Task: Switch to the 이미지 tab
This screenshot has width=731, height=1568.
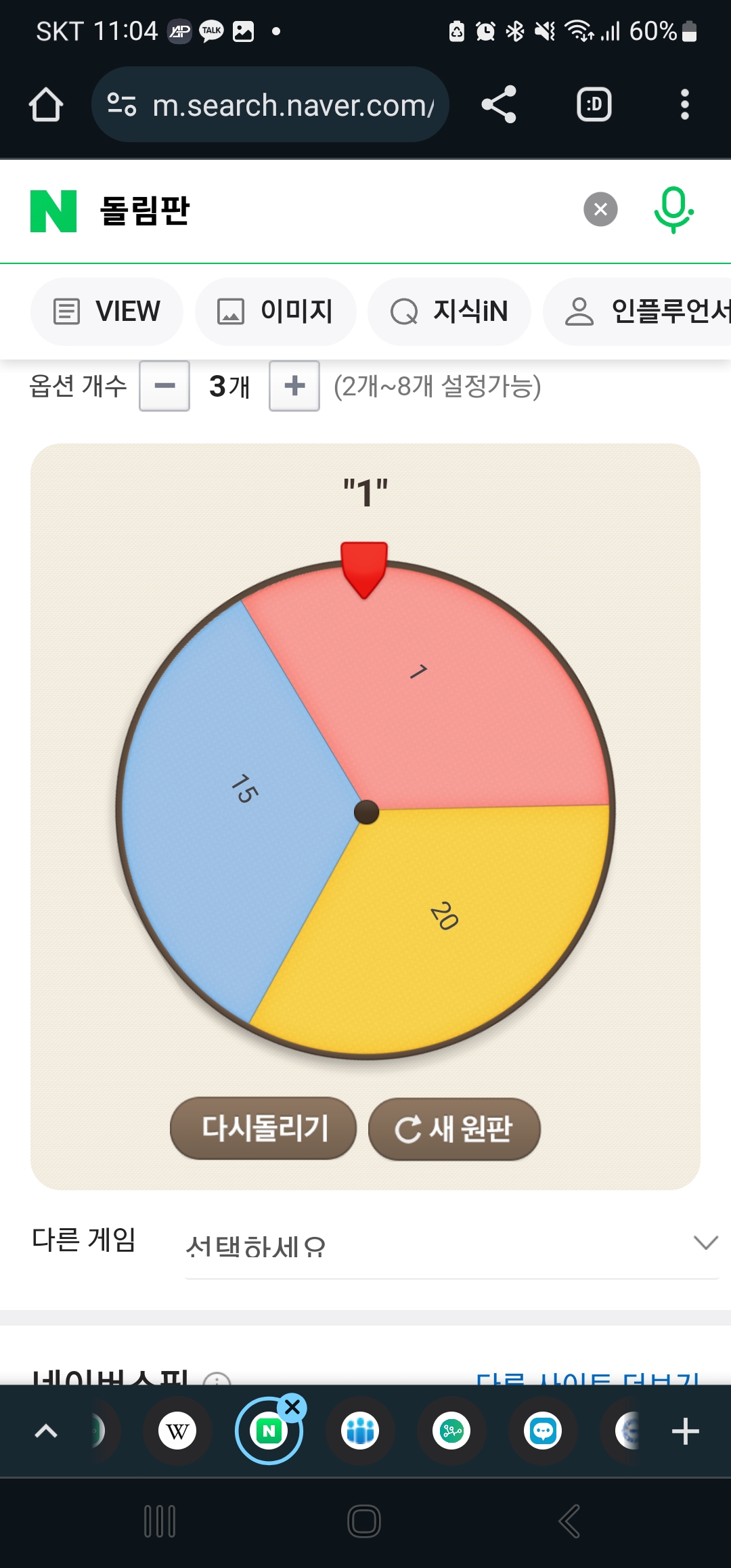Action: (x=275, y=311)
